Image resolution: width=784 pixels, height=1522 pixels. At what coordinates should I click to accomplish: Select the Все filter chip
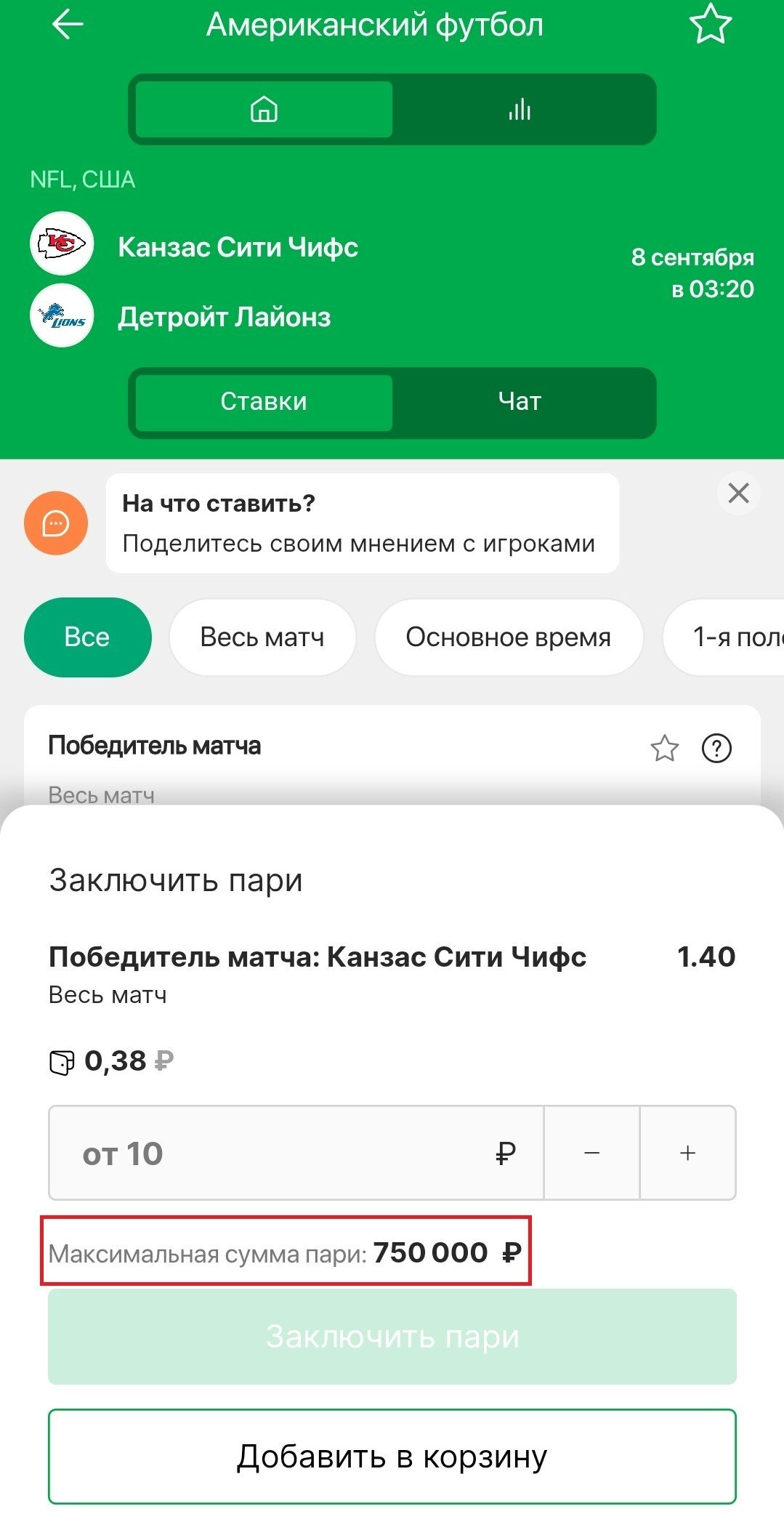coord(87,637)
